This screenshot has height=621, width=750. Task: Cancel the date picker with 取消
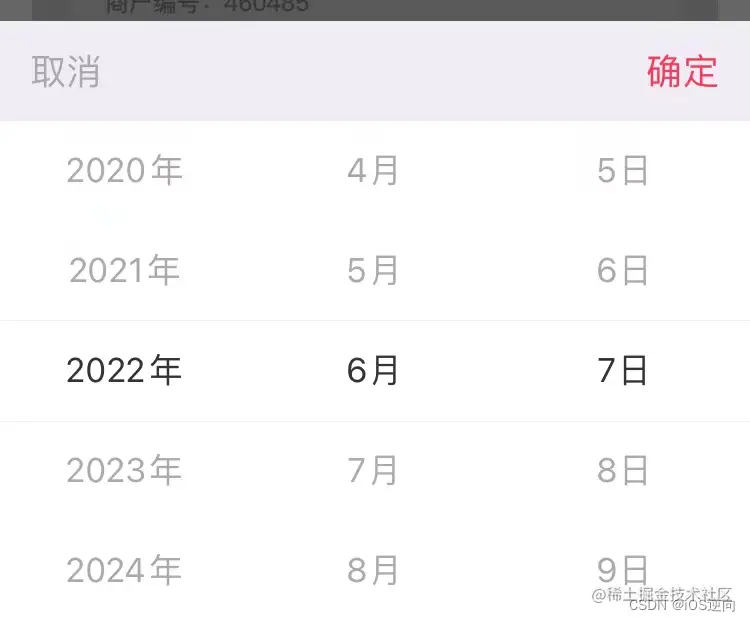pyautogui.click(x=66, y=72)
